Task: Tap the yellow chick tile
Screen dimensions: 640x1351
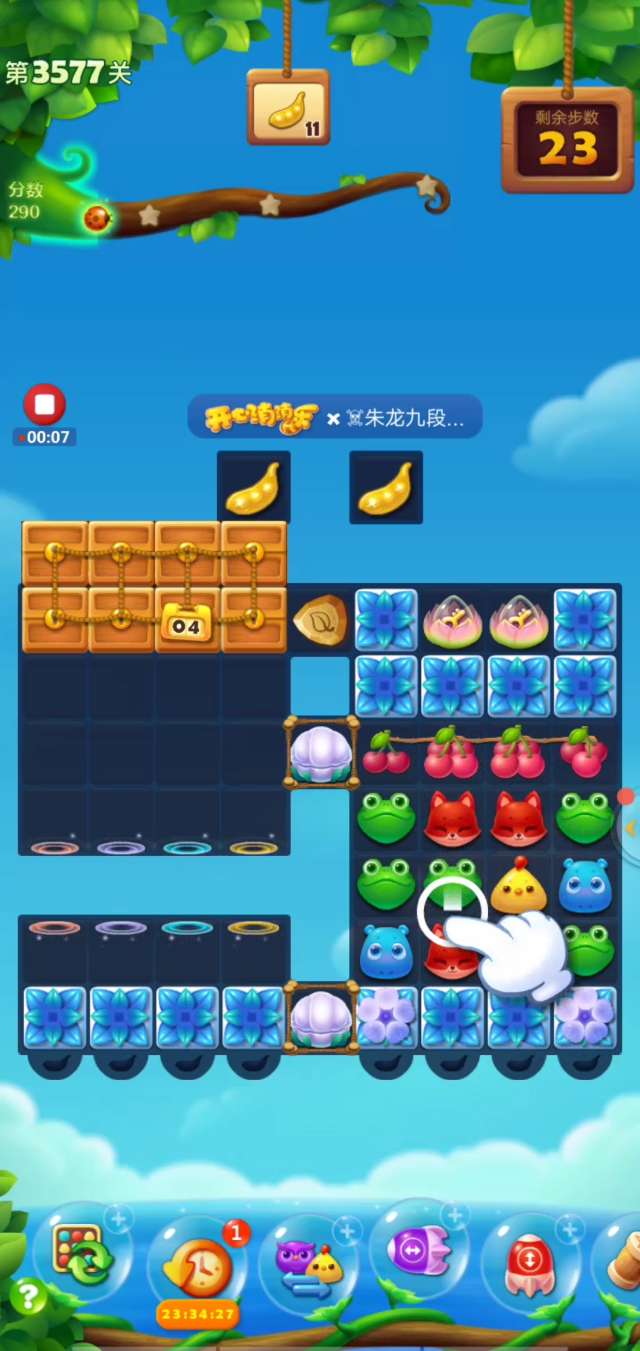Action: (518, 885)
